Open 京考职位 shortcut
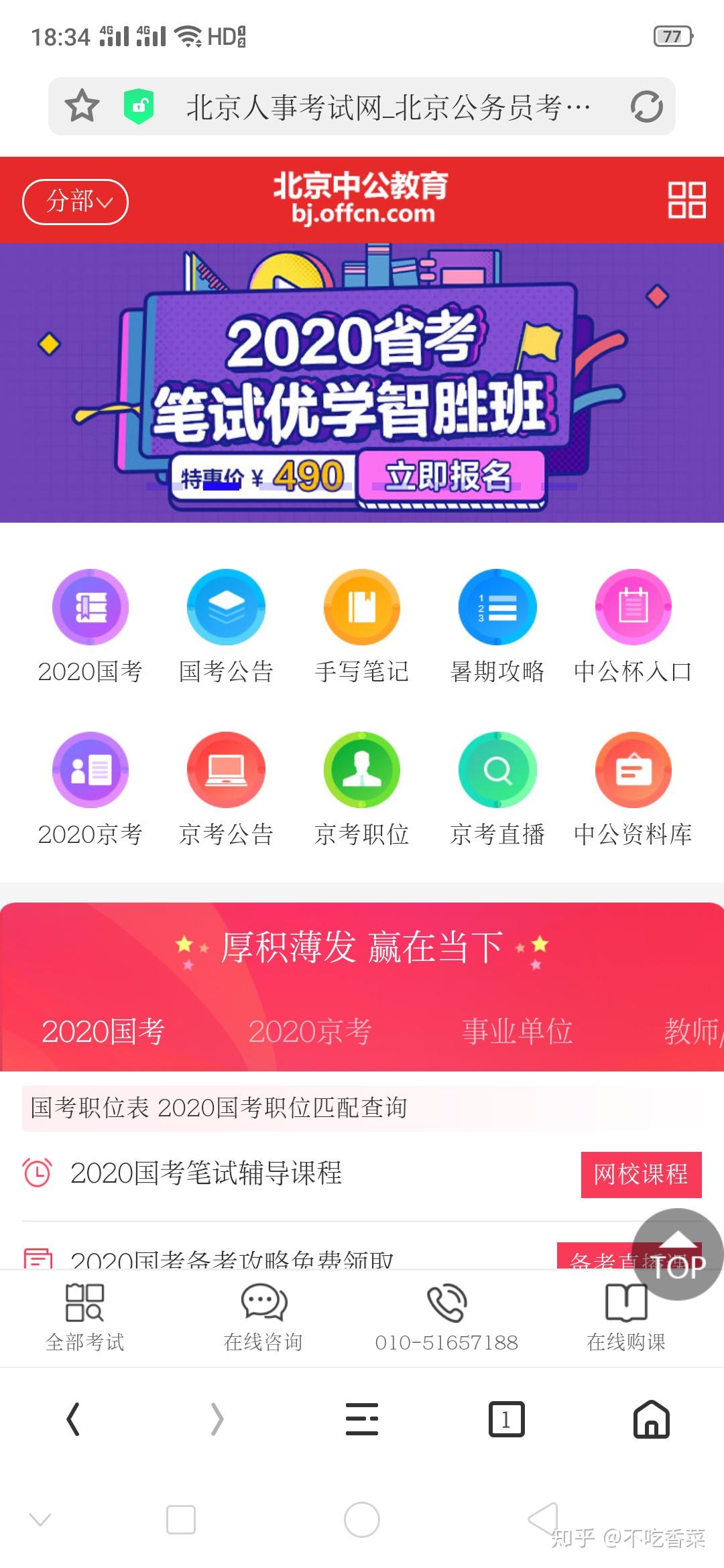 [361, 770]
